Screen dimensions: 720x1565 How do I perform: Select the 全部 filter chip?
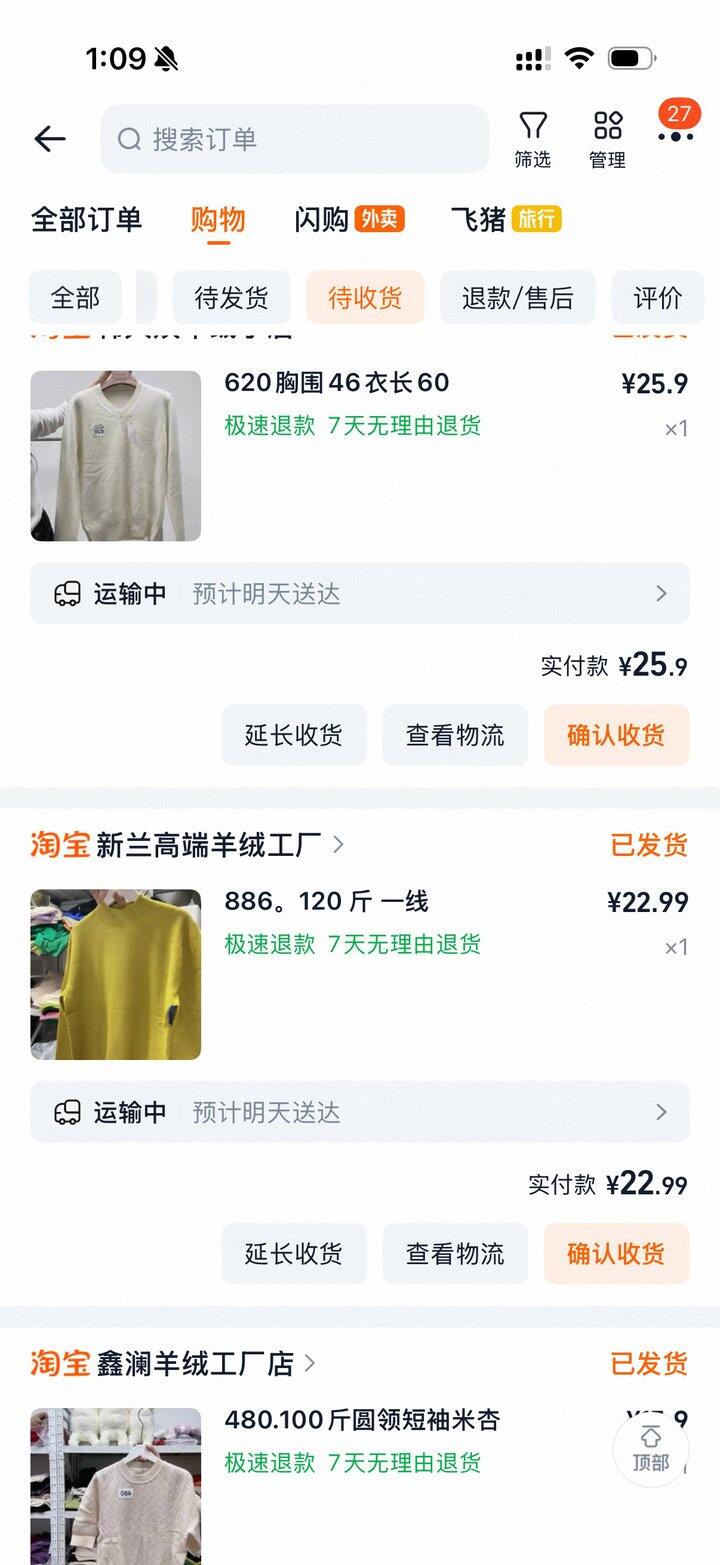point(76,297)
